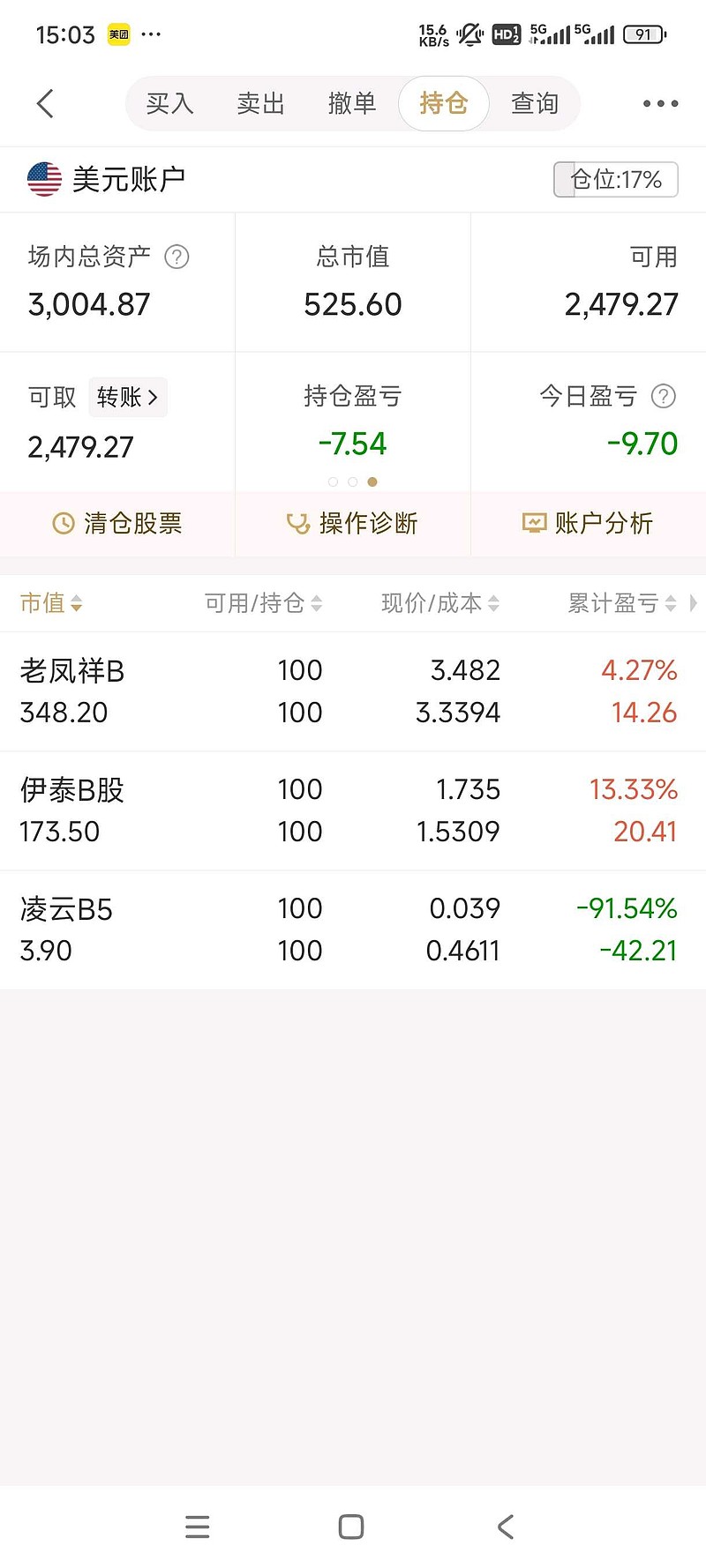Expand more columns with the right chevron arrow
Image resolution: width=706 pixels, height=1568 pixels.
click(x=694, y=603)
